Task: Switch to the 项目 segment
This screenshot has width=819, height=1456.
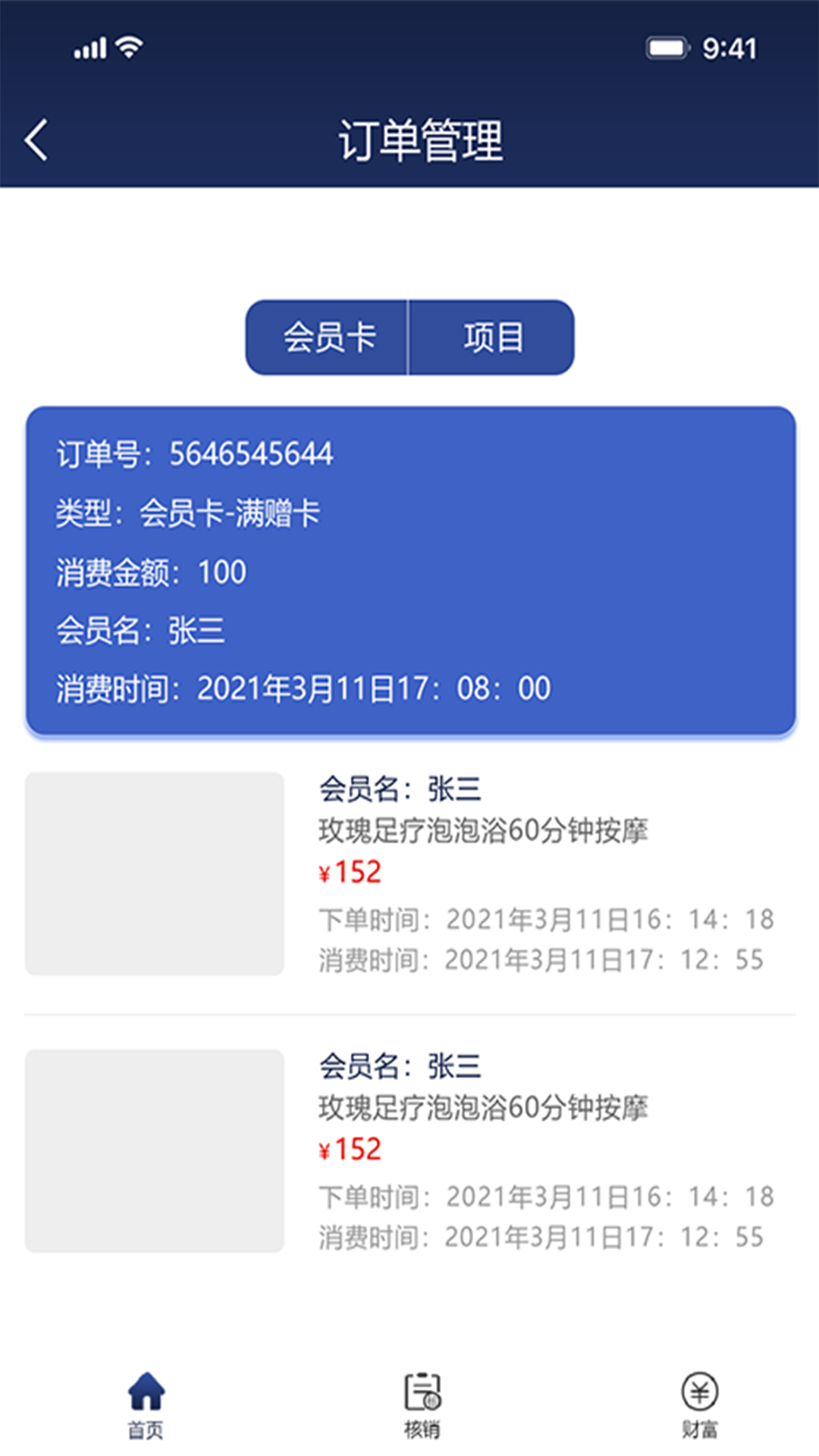Action: 492,337
